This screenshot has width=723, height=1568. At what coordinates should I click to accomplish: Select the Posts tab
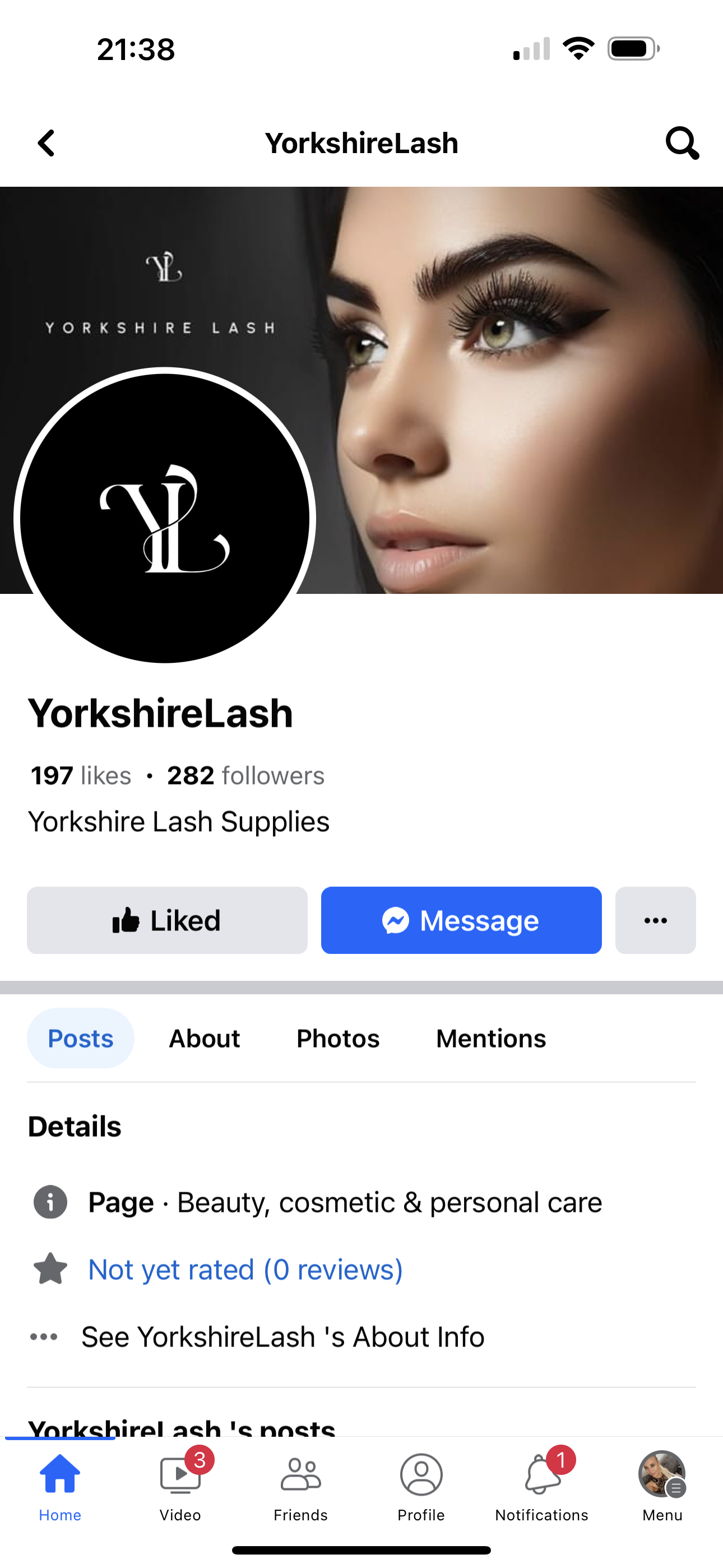[x=80, y=1039]
